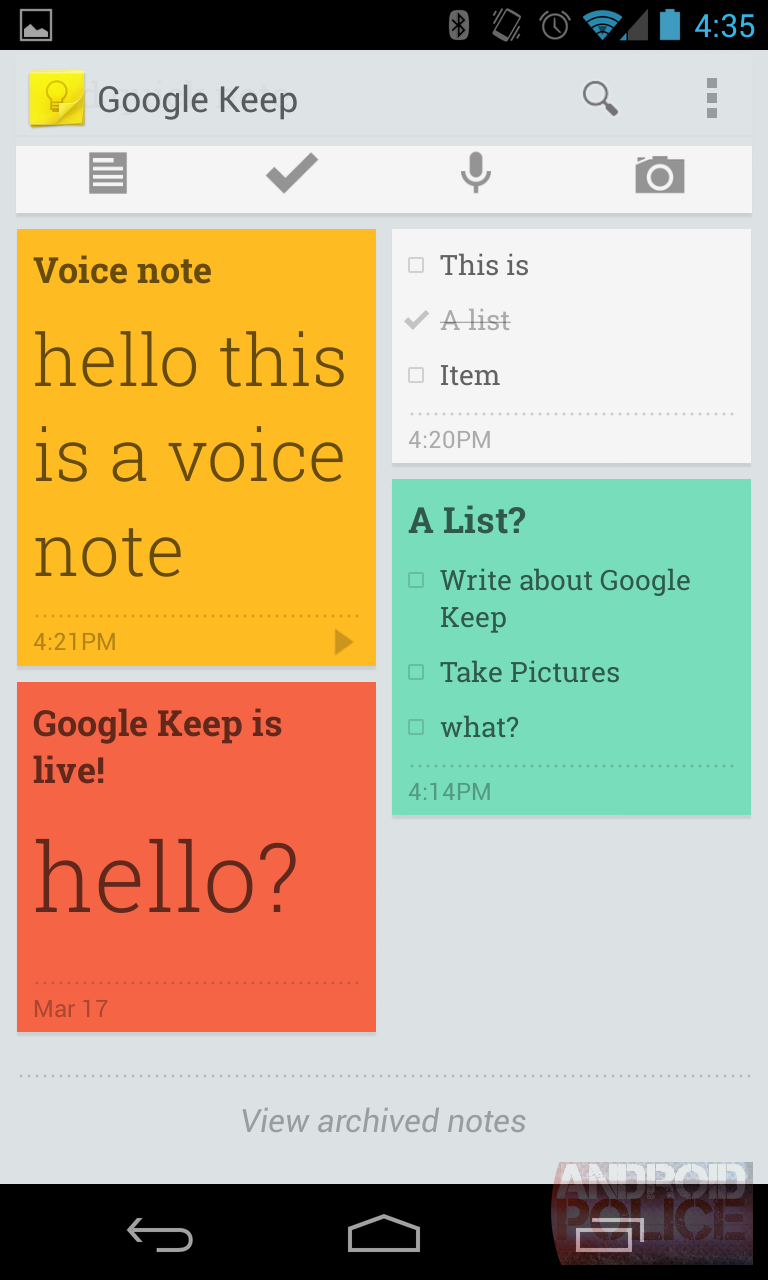768x1280 pixels.
Task: View archived notes
Action: point(383,1120)
